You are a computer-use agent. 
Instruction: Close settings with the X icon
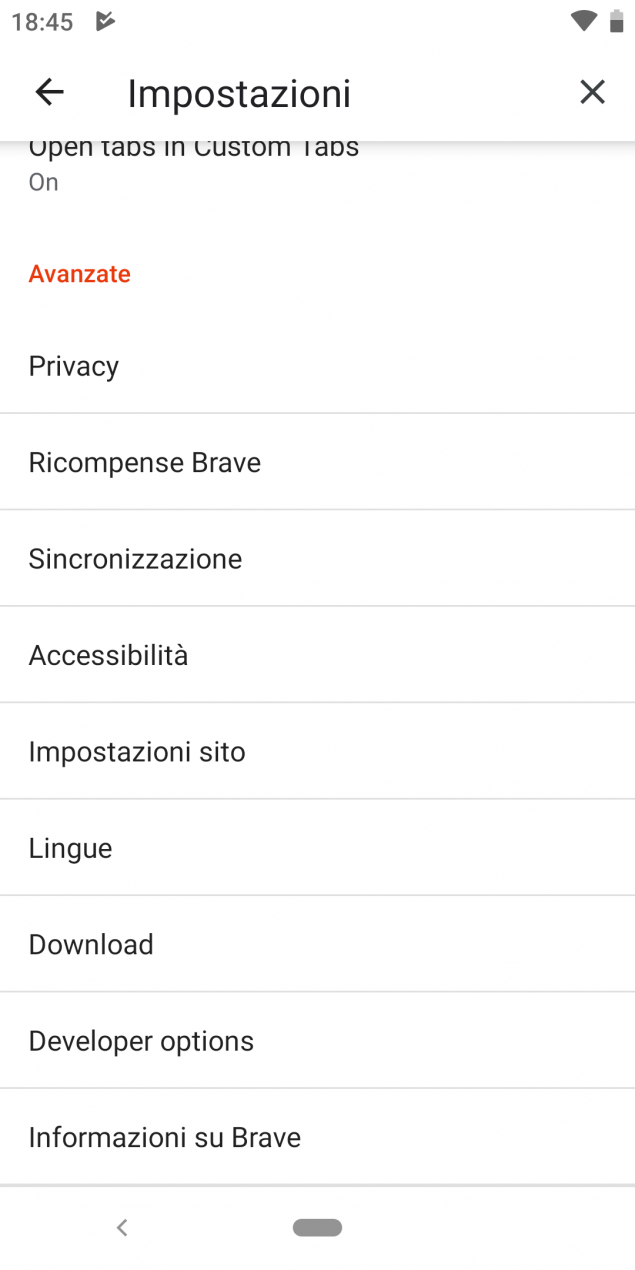coord(592,92)
